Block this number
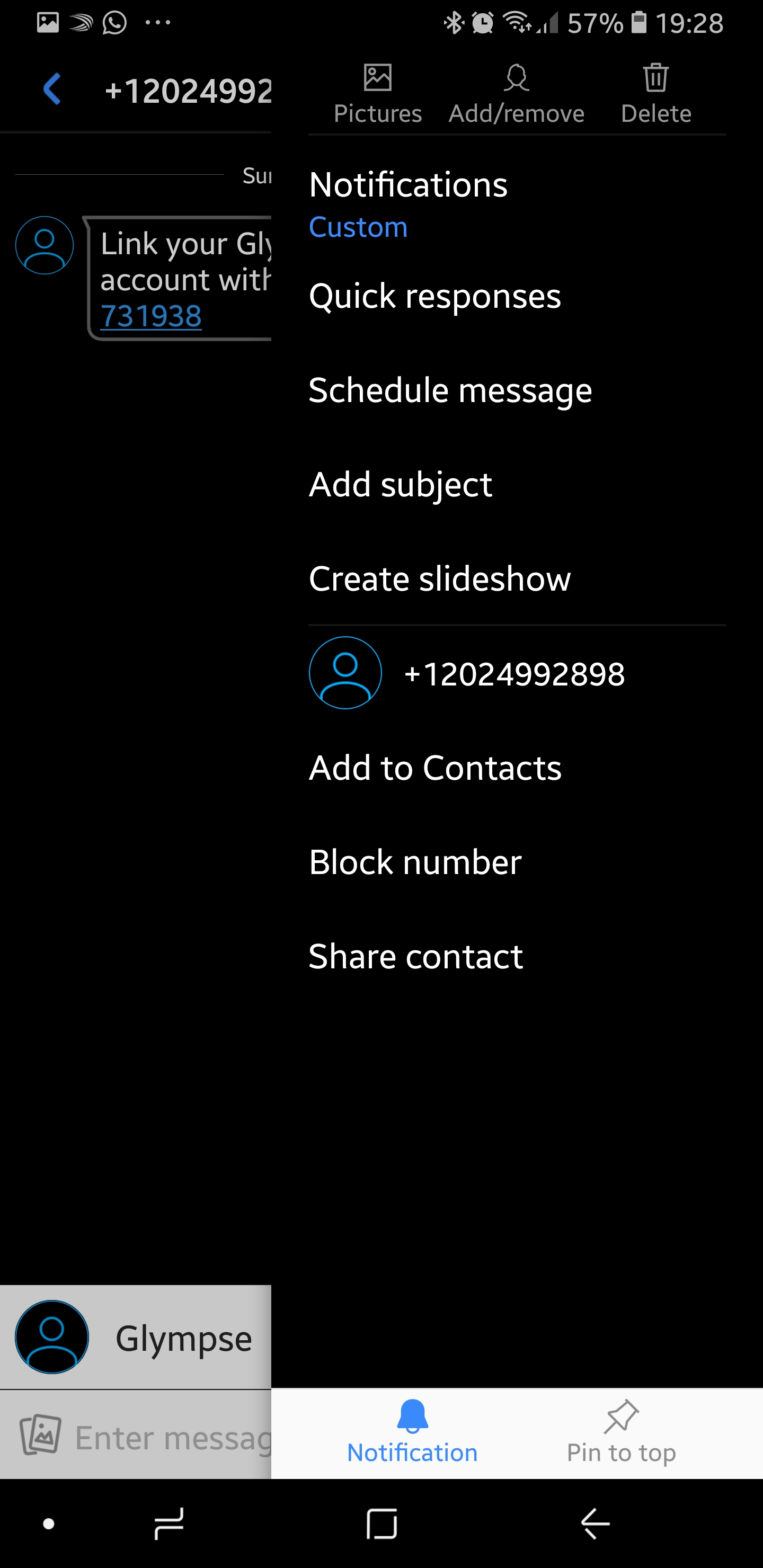The height and width of the screenshot is (1568, 763). pos(415,862)
